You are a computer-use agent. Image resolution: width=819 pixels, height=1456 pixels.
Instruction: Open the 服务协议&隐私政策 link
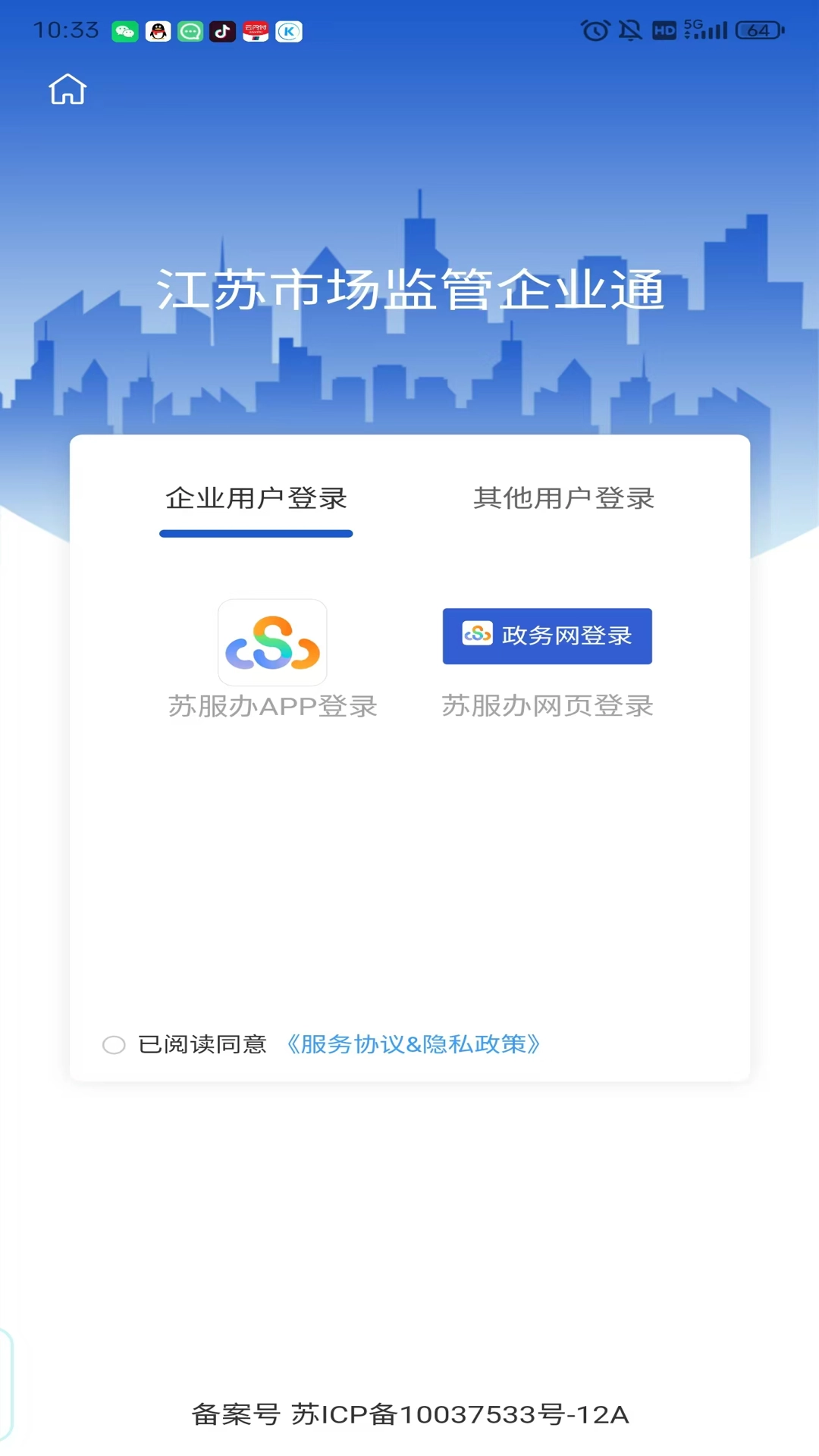[414, 1044]
